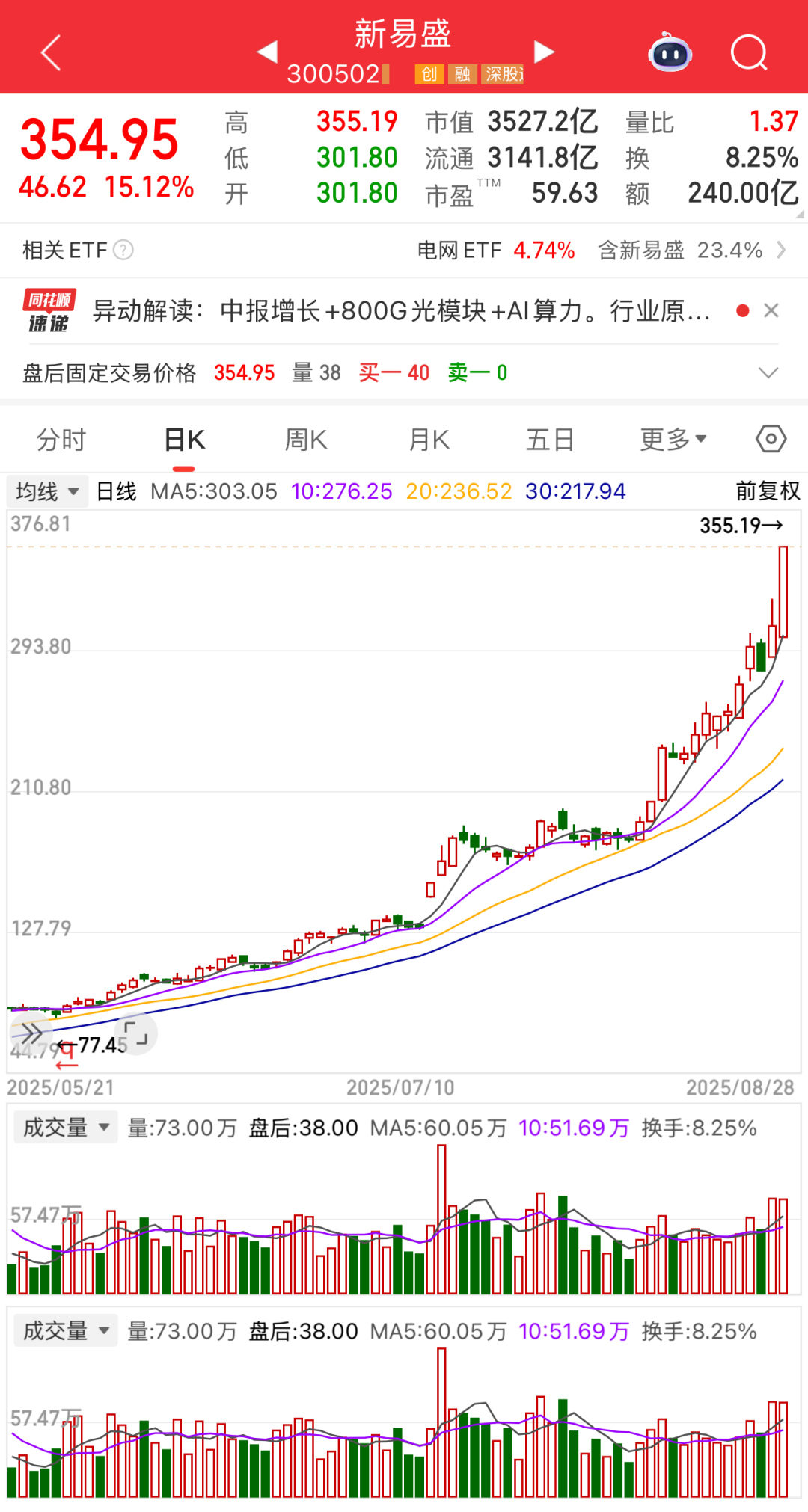
Task: Open the first 成交量 indicator dropdown
Action: coord(66,1128)
